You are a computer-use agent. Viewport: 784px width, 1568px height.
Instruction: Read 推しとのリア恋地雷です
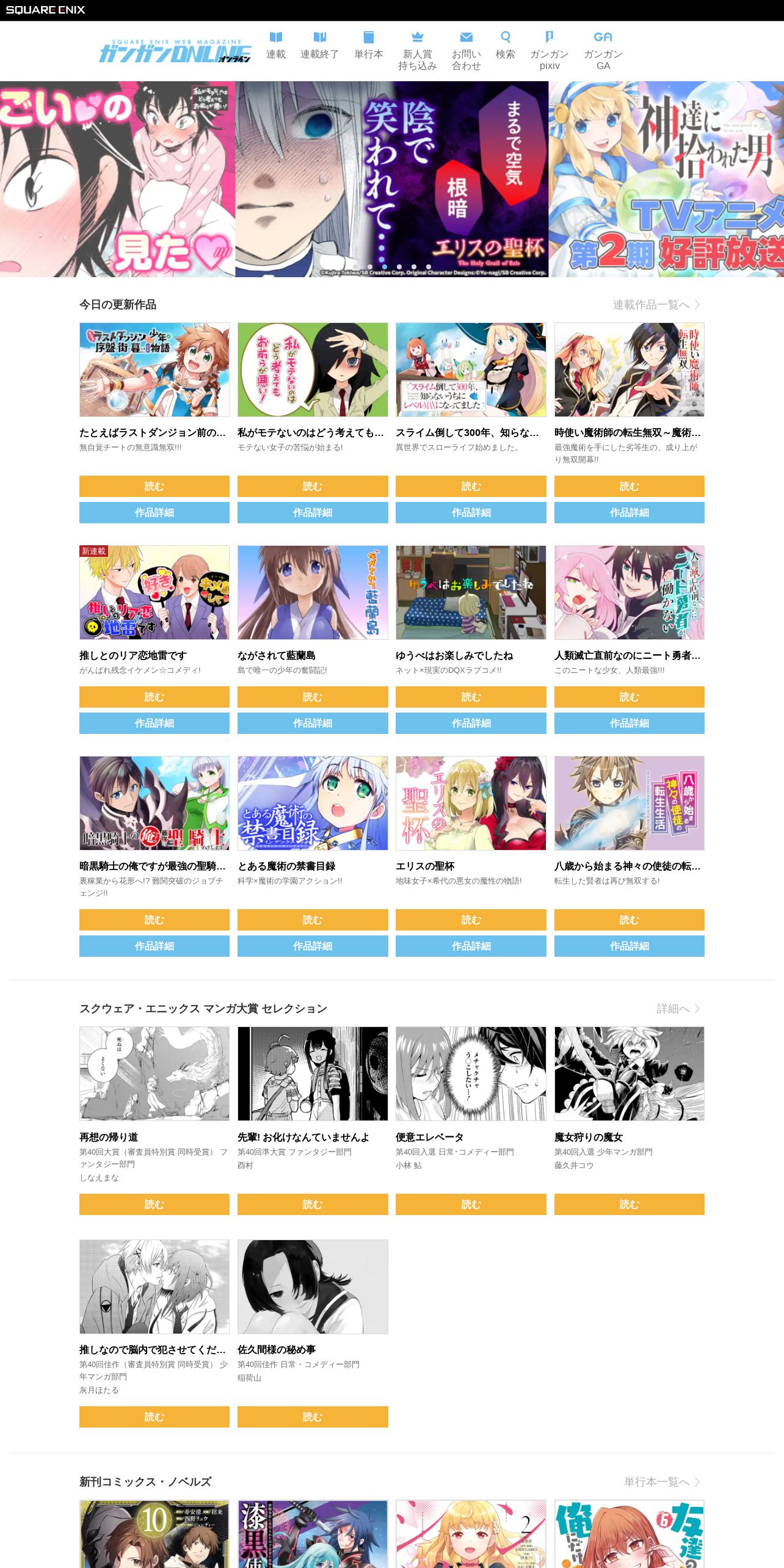[x=154, y=697]
